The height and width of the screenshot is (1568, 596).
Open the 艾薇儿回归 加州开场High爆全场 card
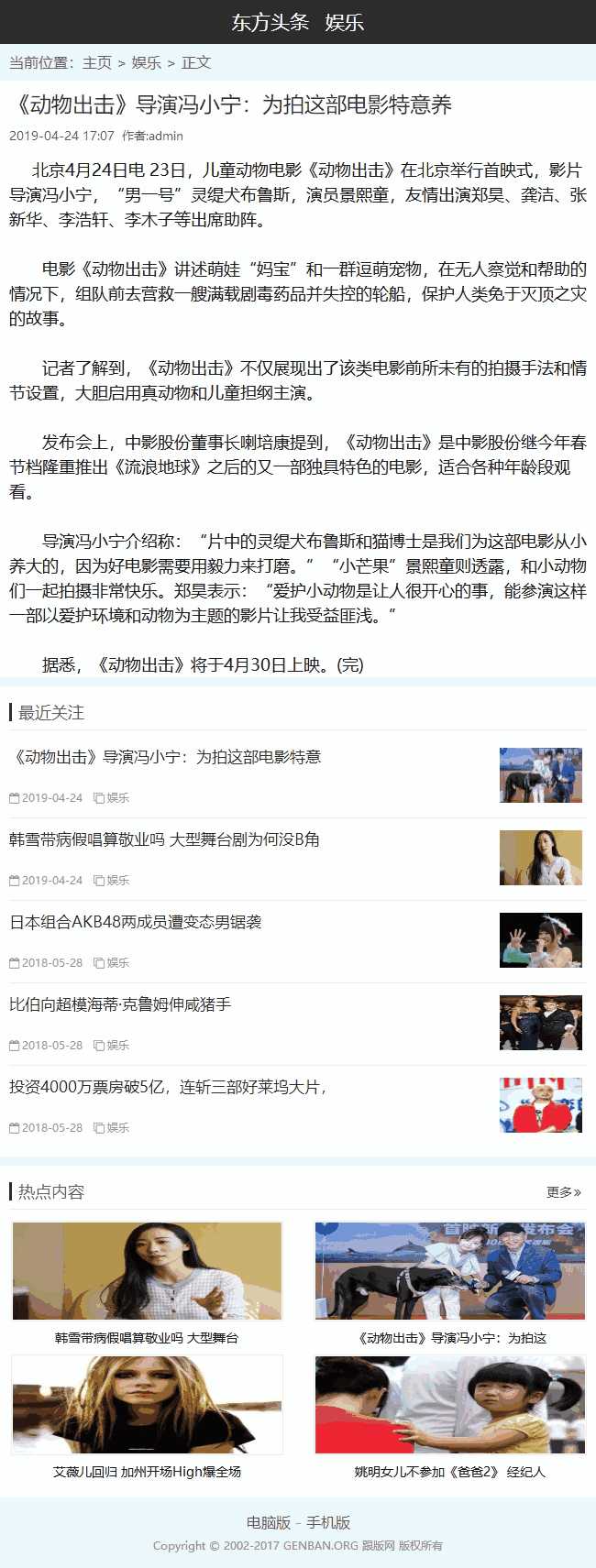tap(147, 1414)
